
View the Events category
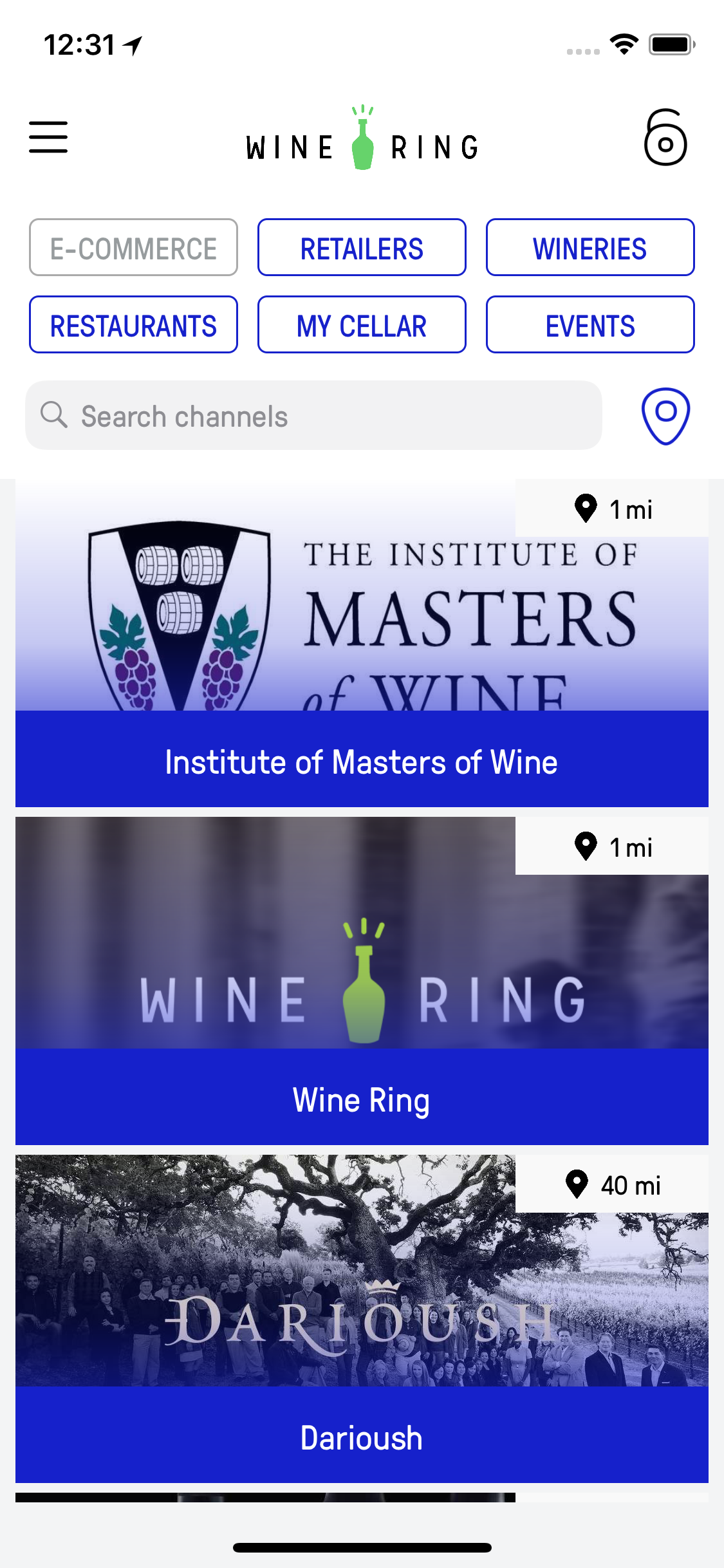(590, 325)
